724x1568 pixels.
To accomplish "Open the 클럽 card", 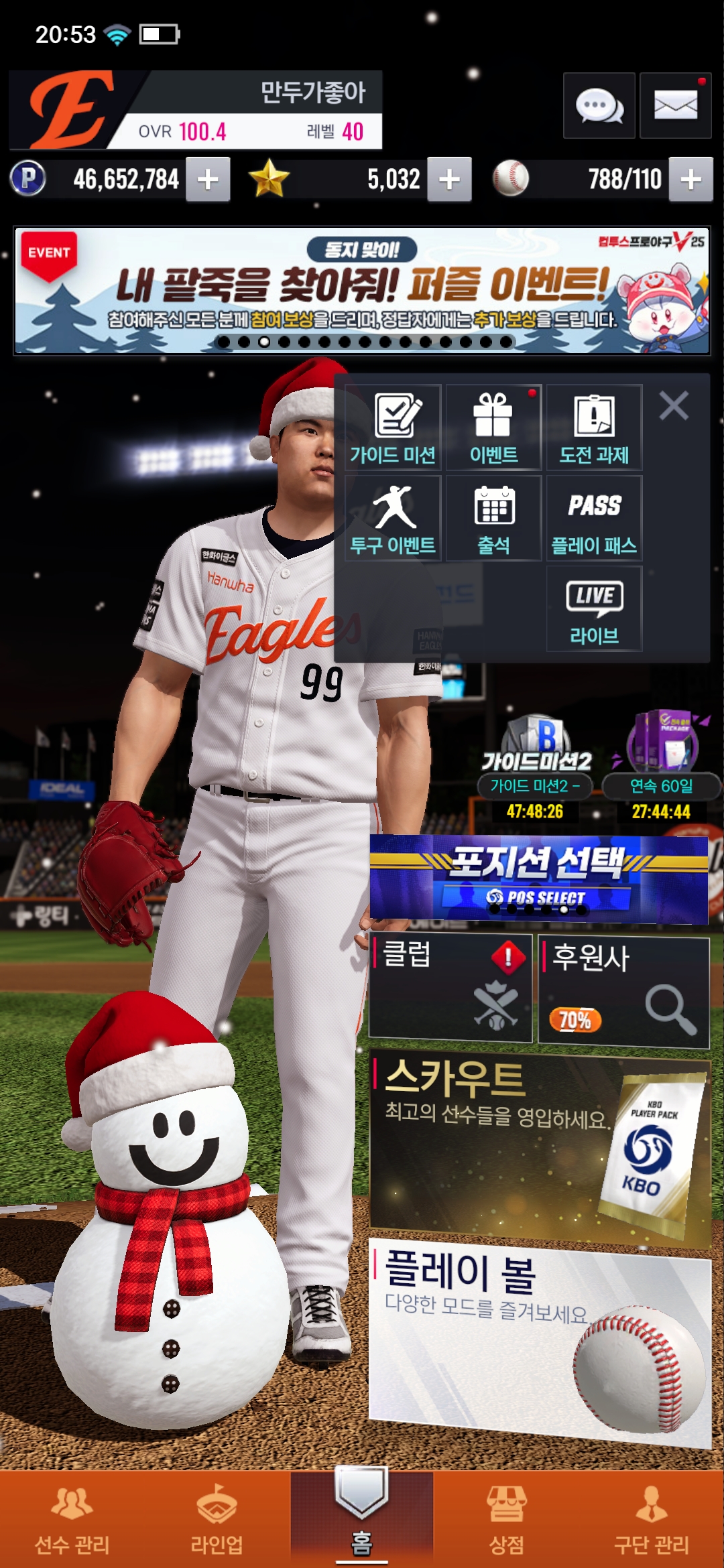I will point(450,988).
